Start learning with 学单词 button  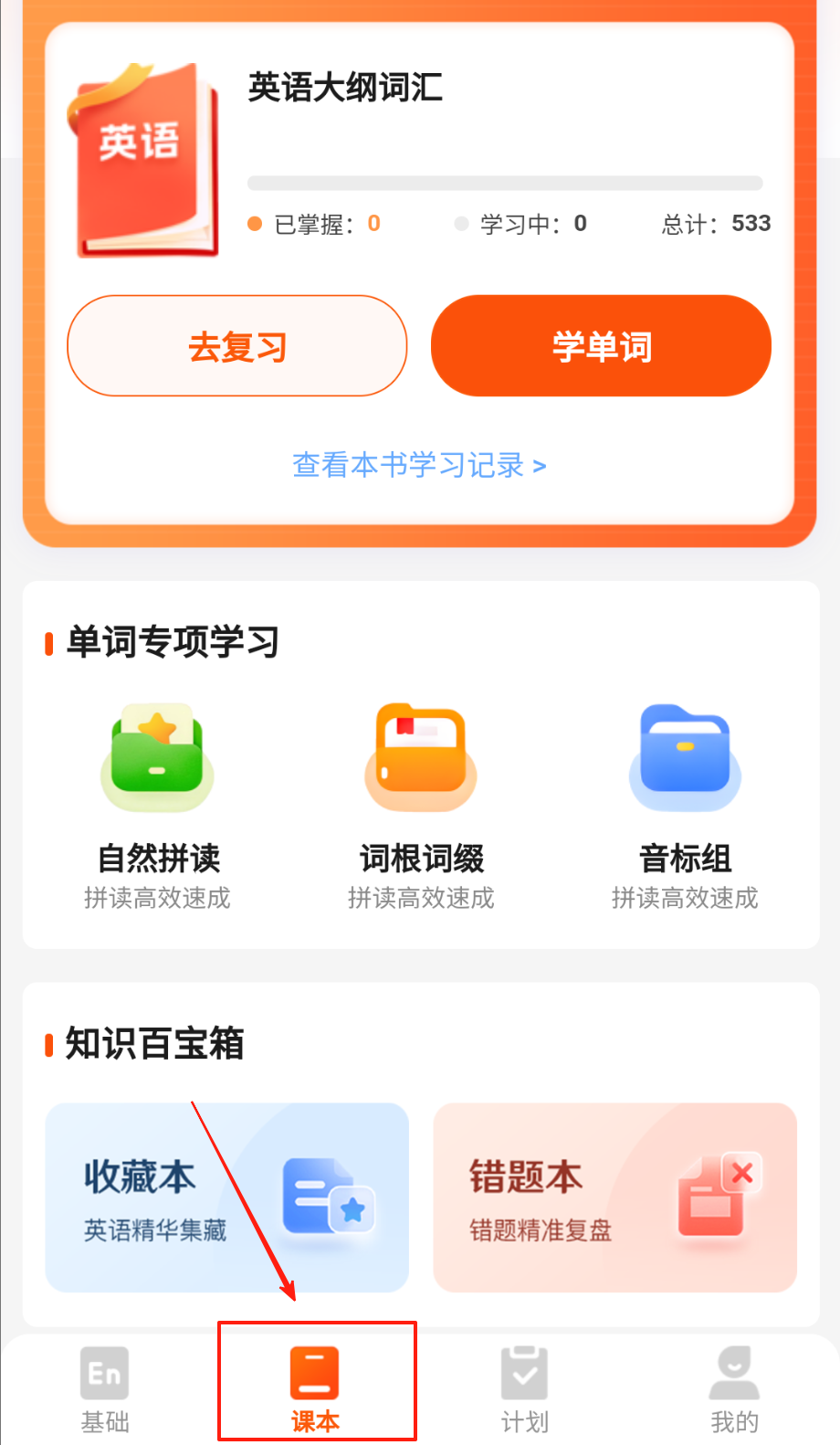point(601,346)
